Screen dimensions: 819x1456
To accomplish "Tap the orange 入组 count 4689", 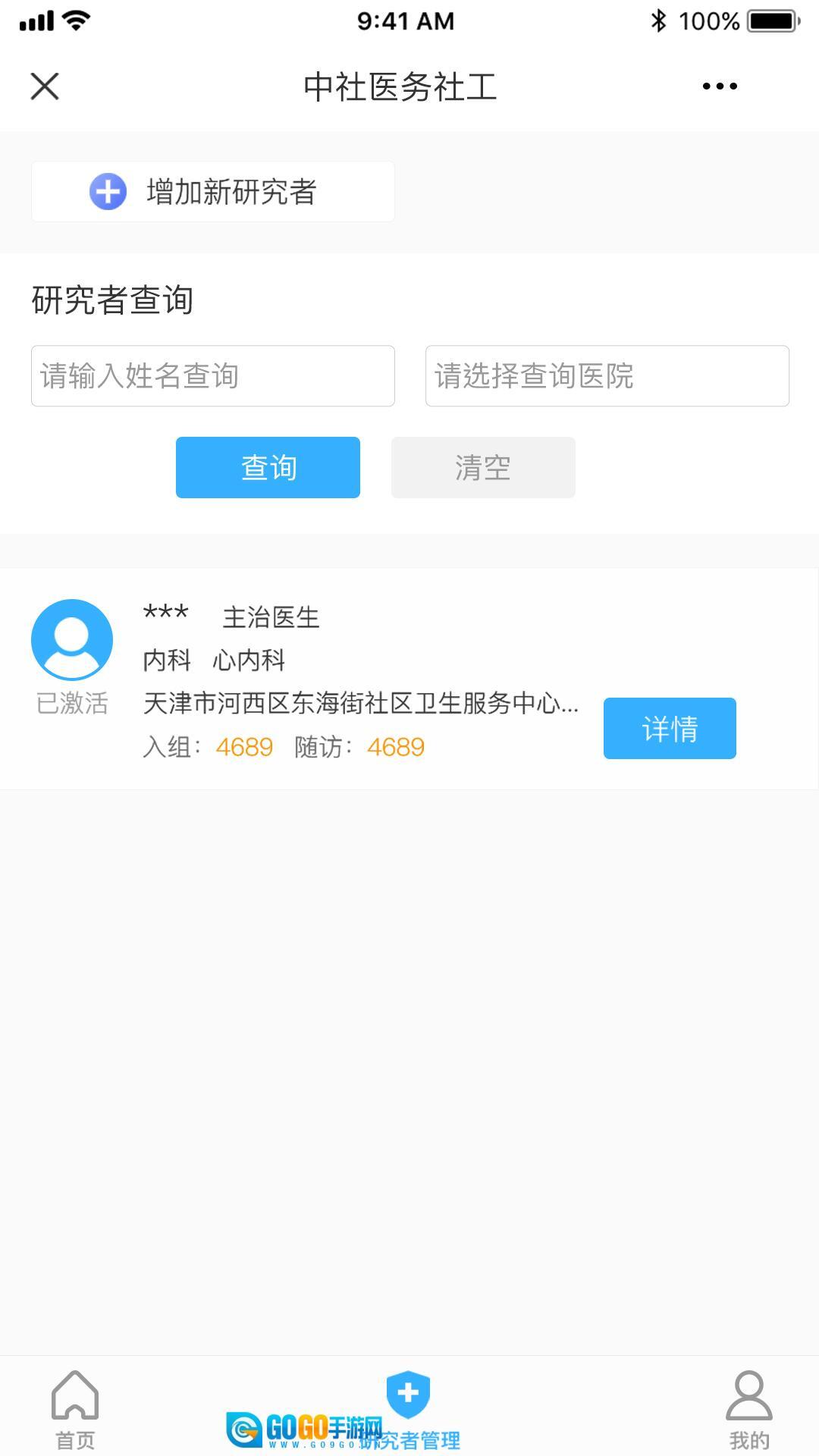I will (244, 747).
